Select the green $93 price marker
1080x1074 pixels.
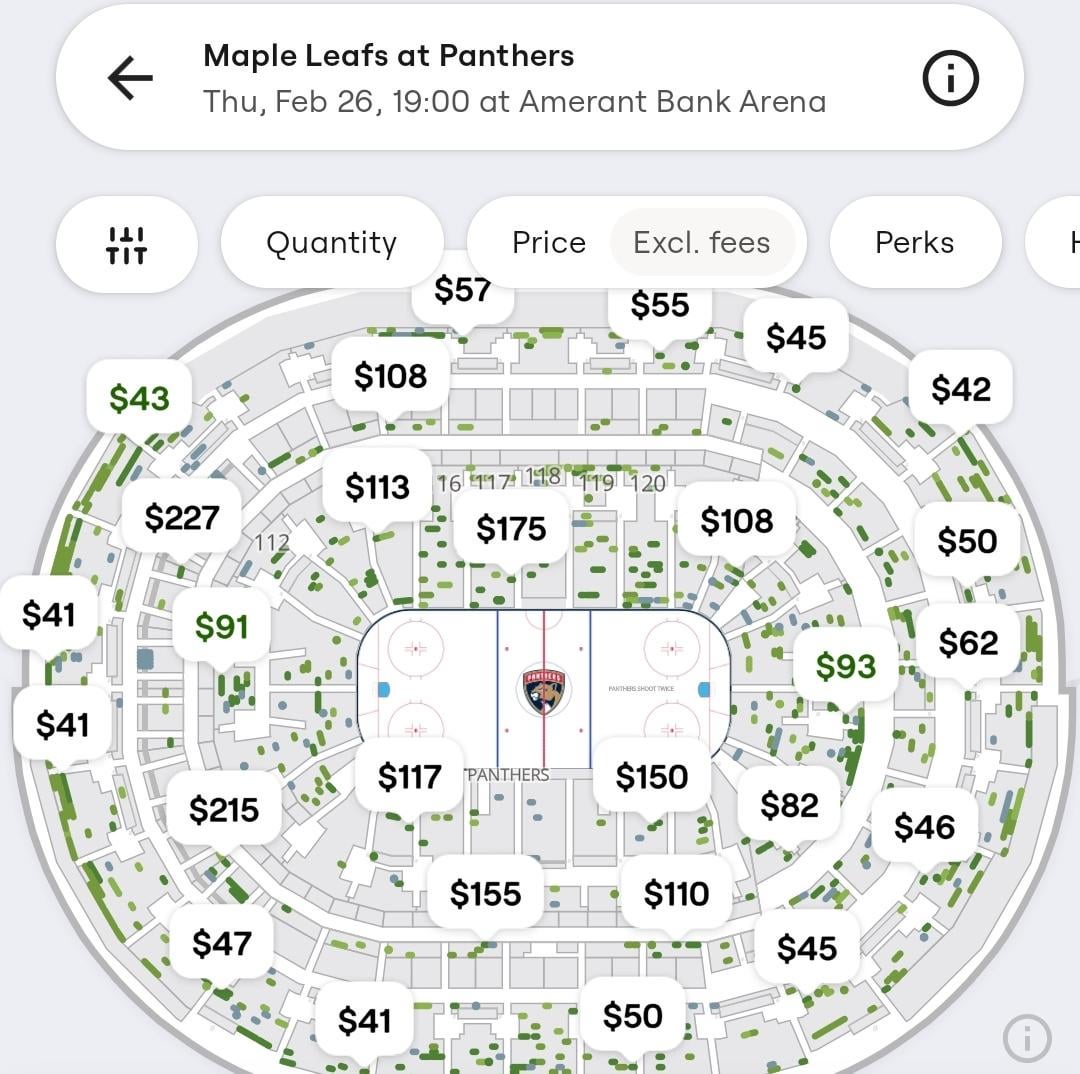pos(846,665)
